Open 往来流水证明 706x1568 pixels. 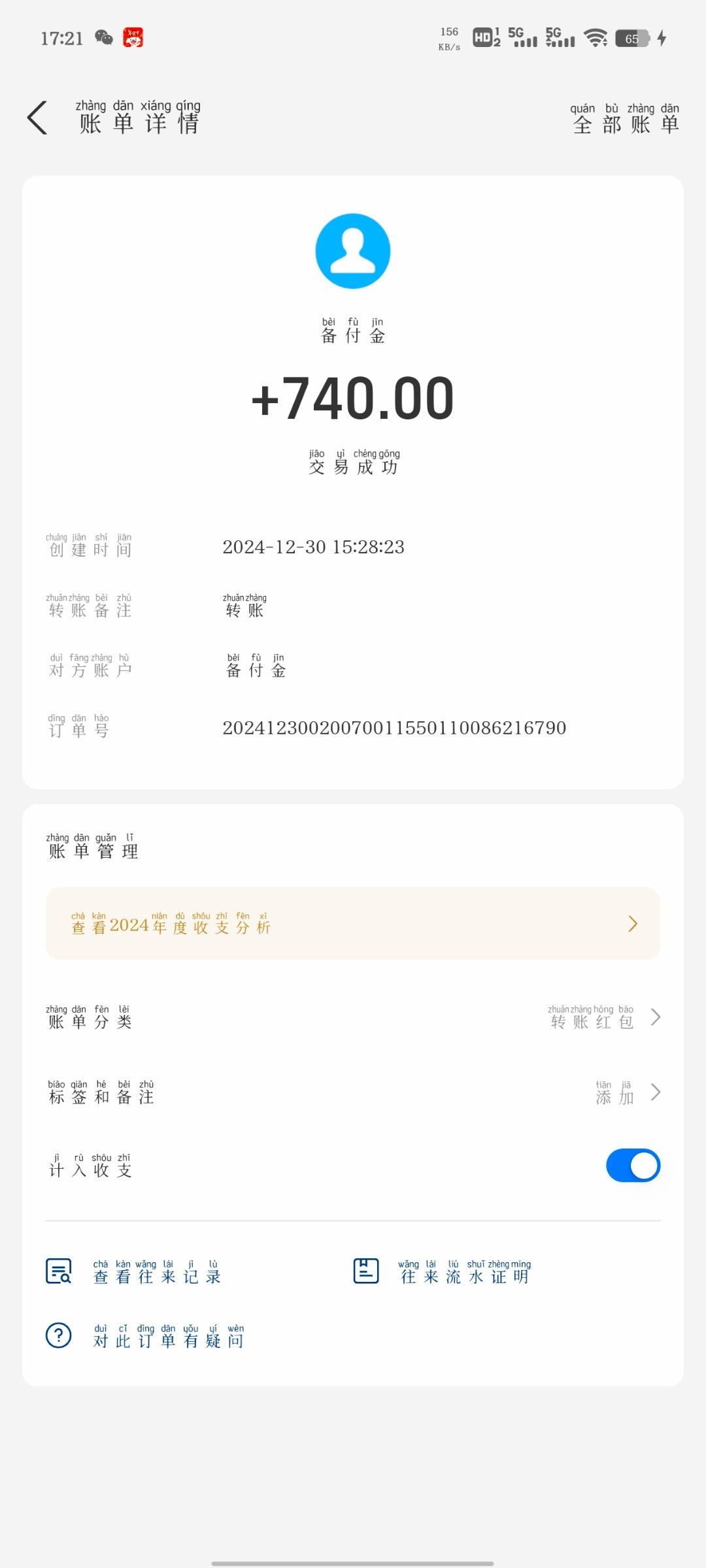point(442,1271)
